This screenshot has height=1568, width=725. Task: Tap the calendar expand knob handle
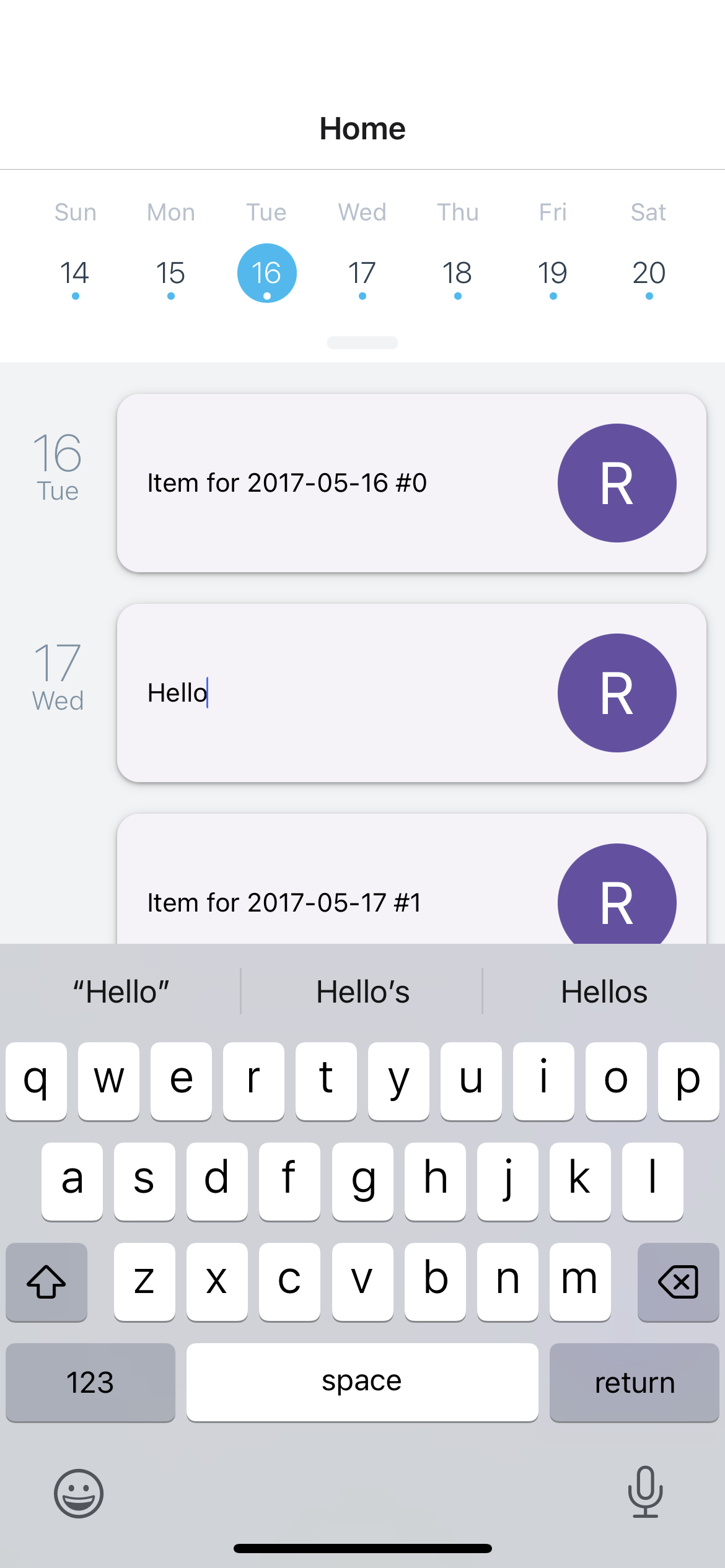(362, 342)
